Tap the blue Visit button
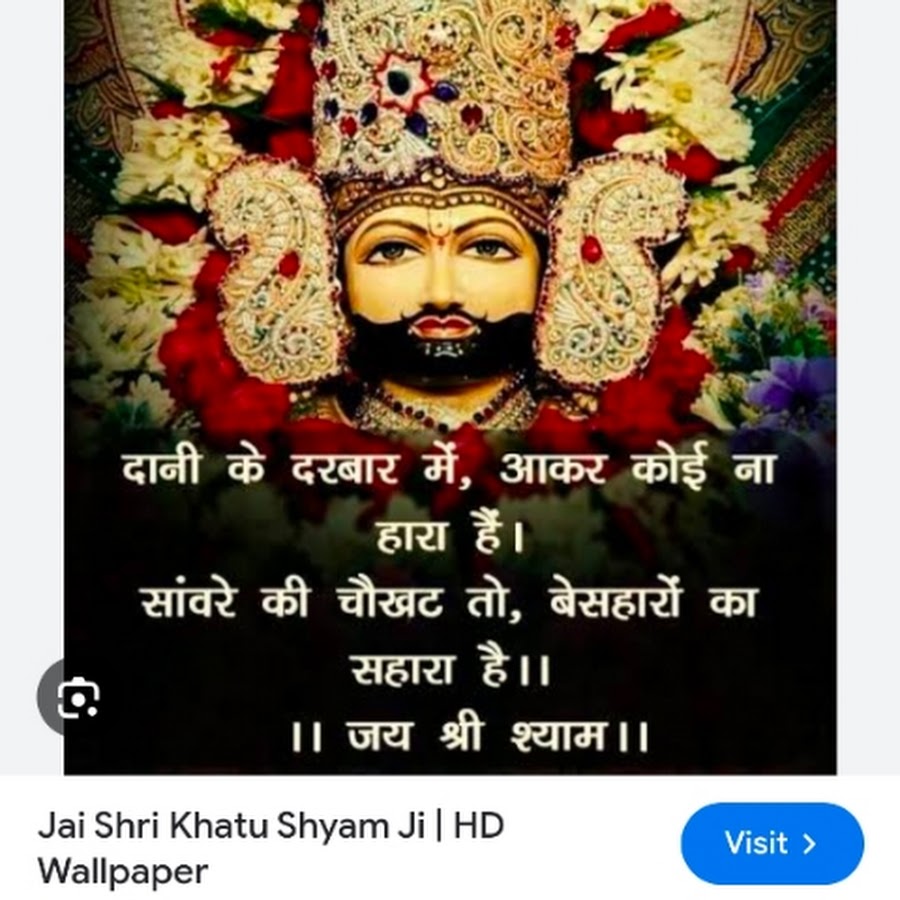Viewport: 900px width, 900px height. point(772,843)
